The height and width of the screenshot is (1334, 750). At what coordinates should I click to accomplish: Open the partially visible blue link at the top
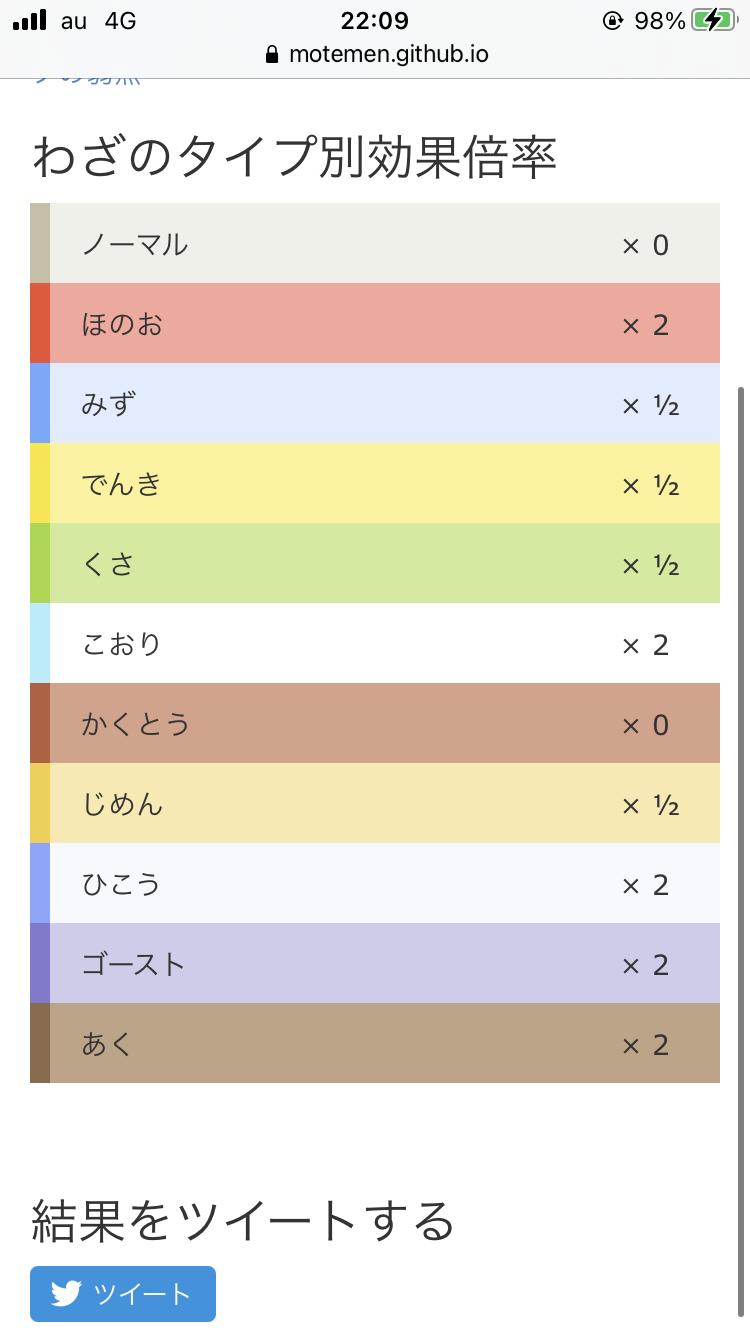point(88,79)
